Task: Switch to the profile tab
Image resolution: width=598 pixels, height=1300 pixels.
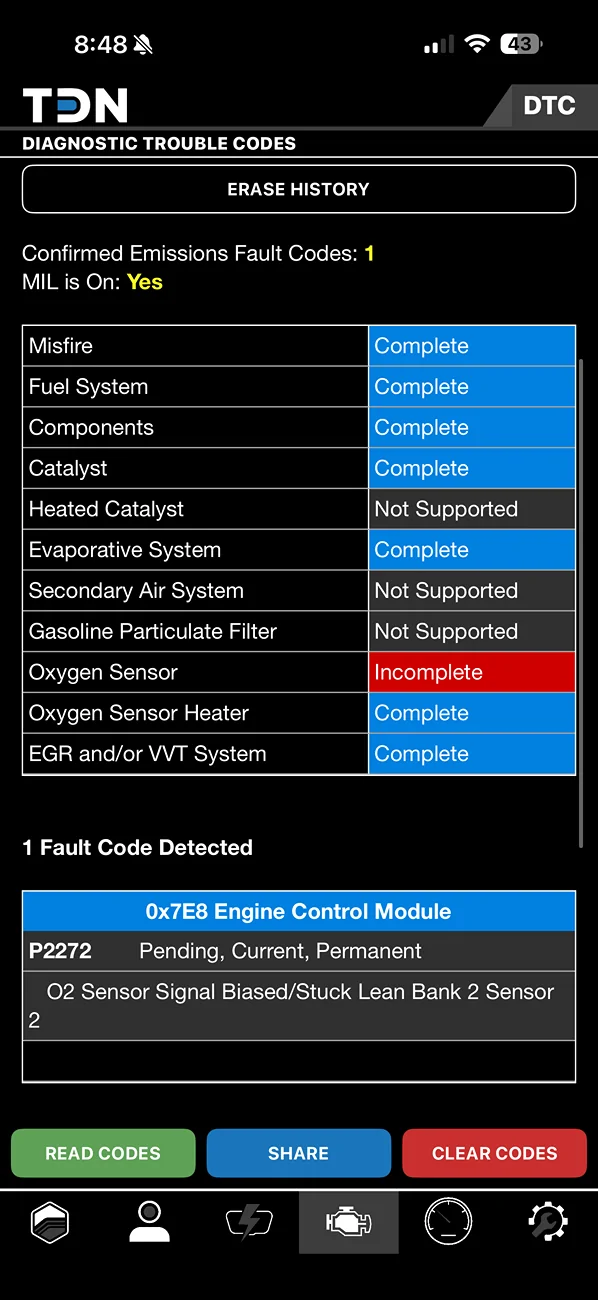Action: point(149,1222)
